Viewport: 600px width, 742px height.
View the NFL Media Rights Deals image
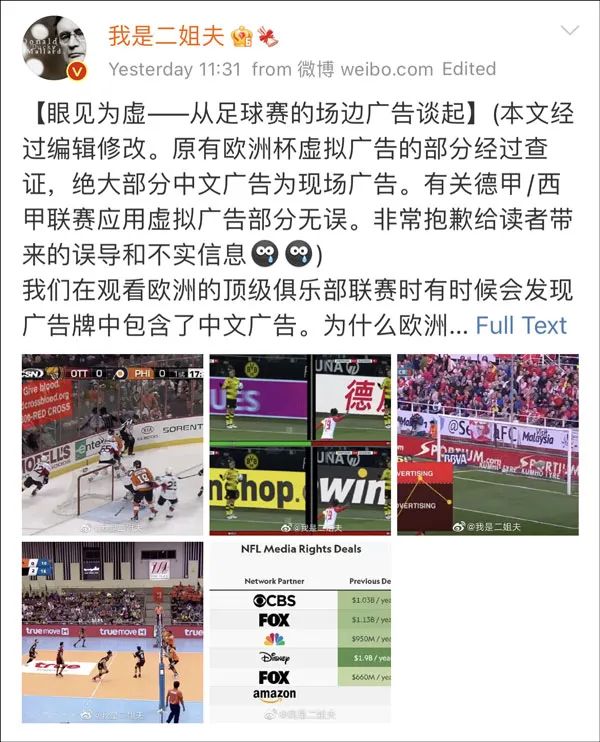tap(300, 632)
